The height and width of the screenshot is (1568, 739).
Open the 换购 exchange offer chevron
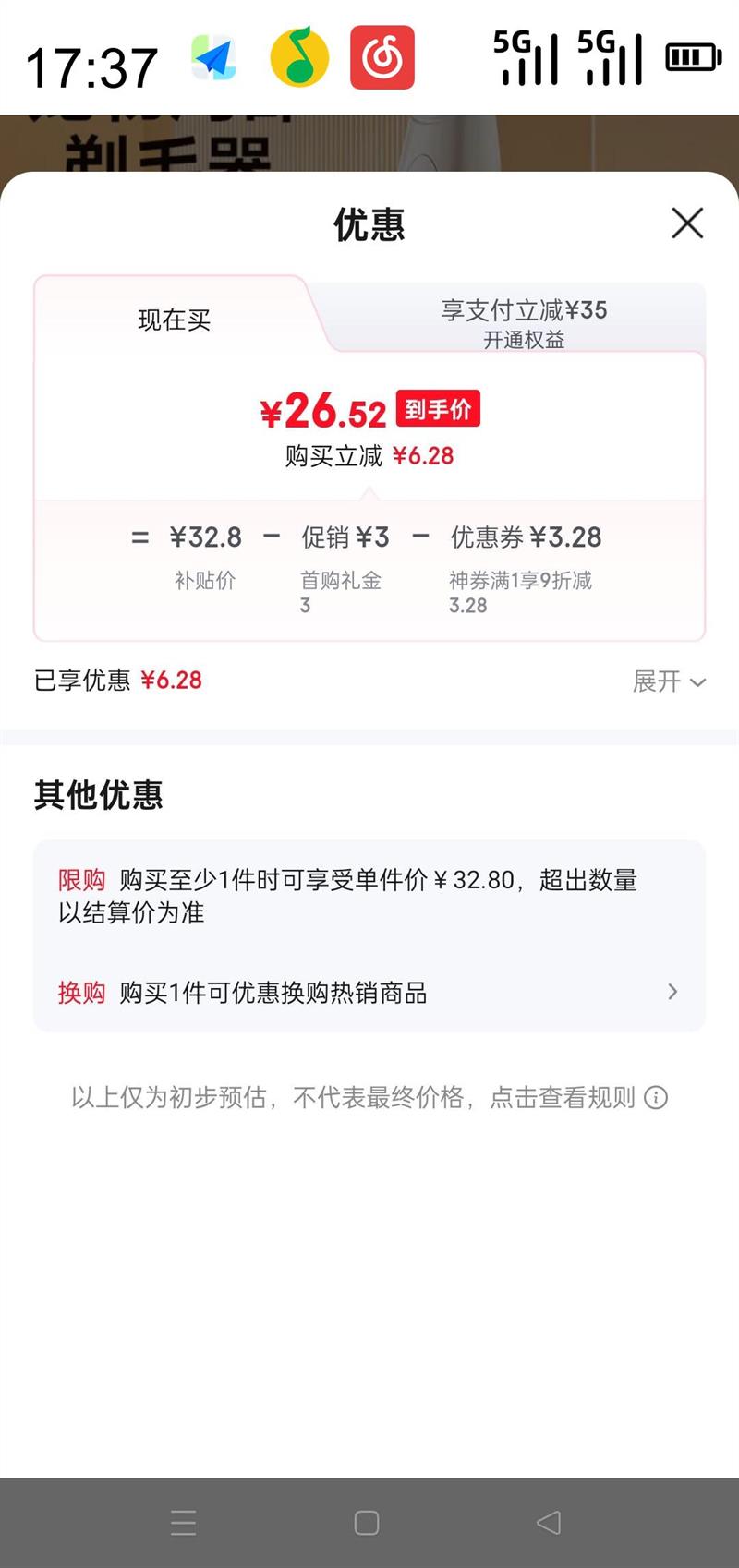coord(672,992)
